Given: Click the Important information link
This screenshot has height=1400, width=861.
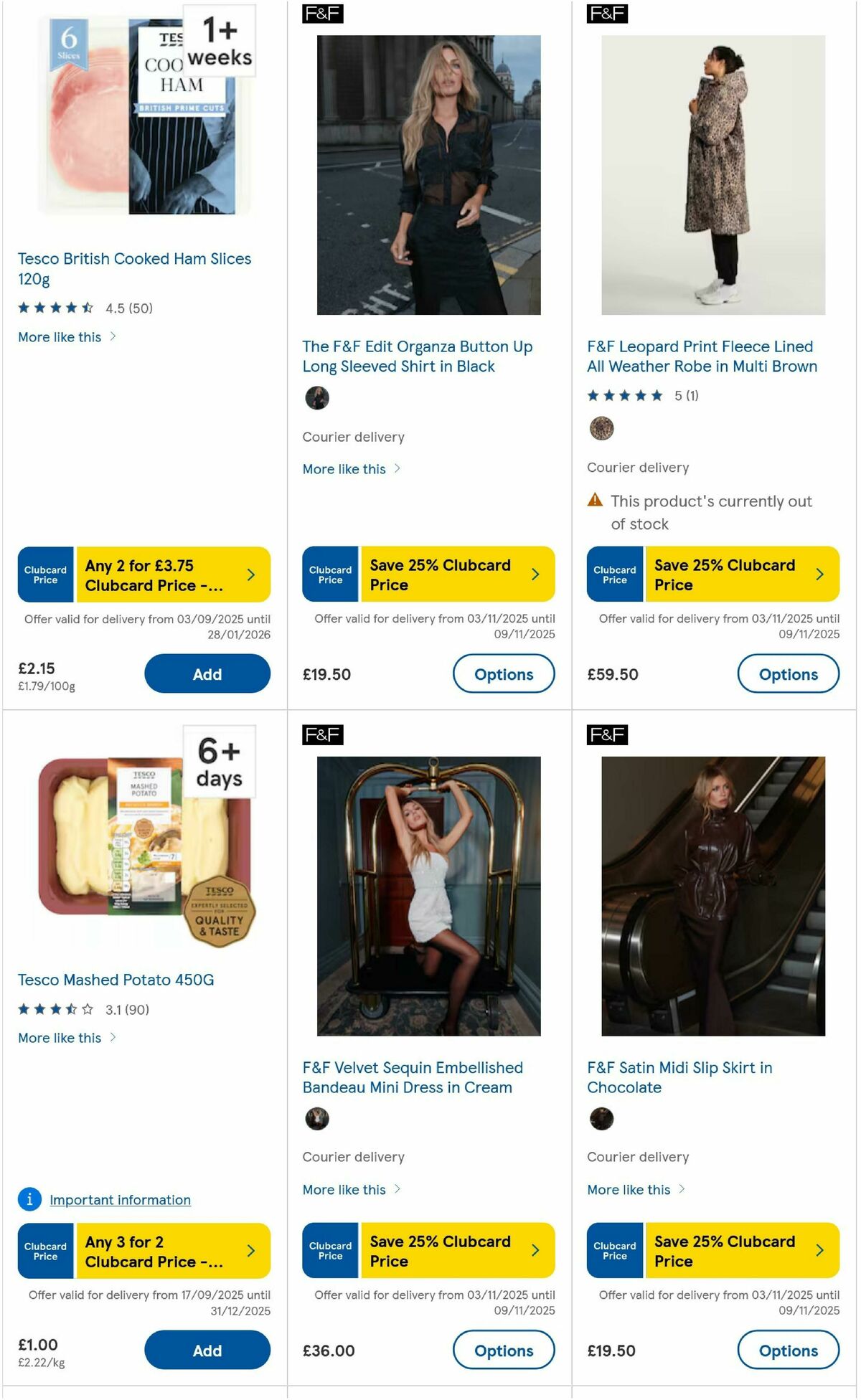Looking at the screenshot, I should pyautogui.click(x=119, y=1199).
